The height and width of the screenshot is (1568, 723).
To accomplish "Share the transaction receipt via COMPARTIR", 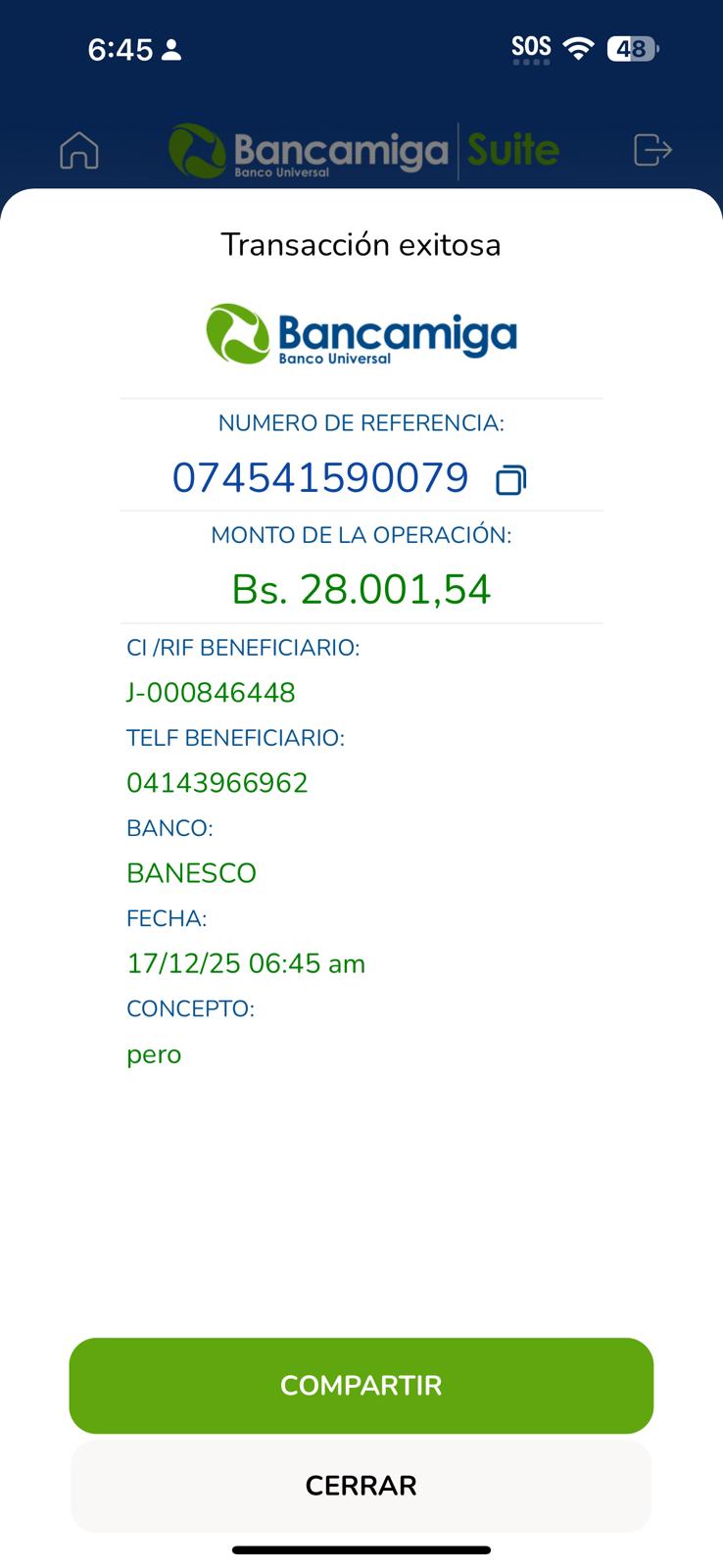I will pyautogui.click(x=361, y=1385).
